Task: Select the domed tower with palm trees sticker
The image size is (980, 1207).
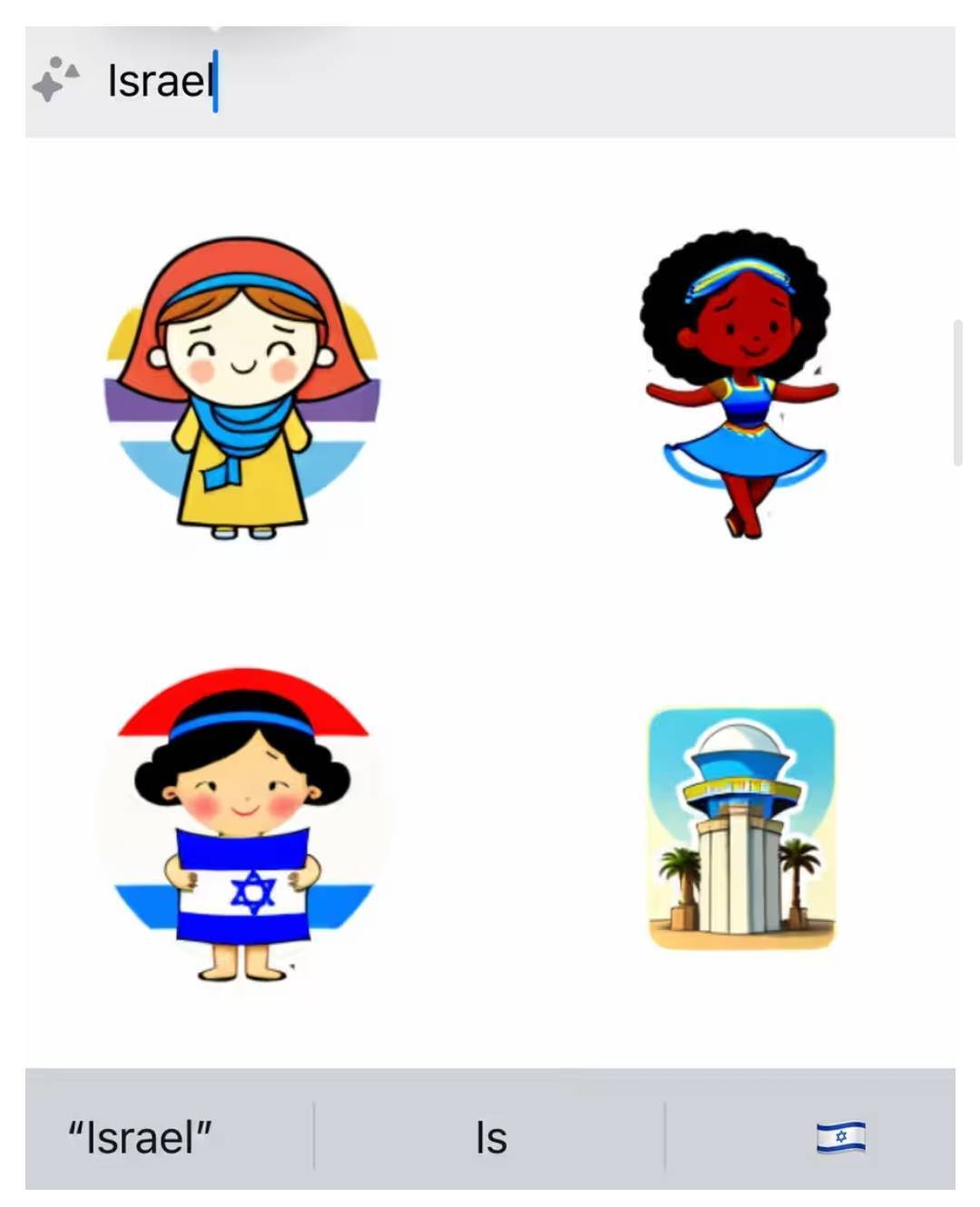Action: point(741,829)
